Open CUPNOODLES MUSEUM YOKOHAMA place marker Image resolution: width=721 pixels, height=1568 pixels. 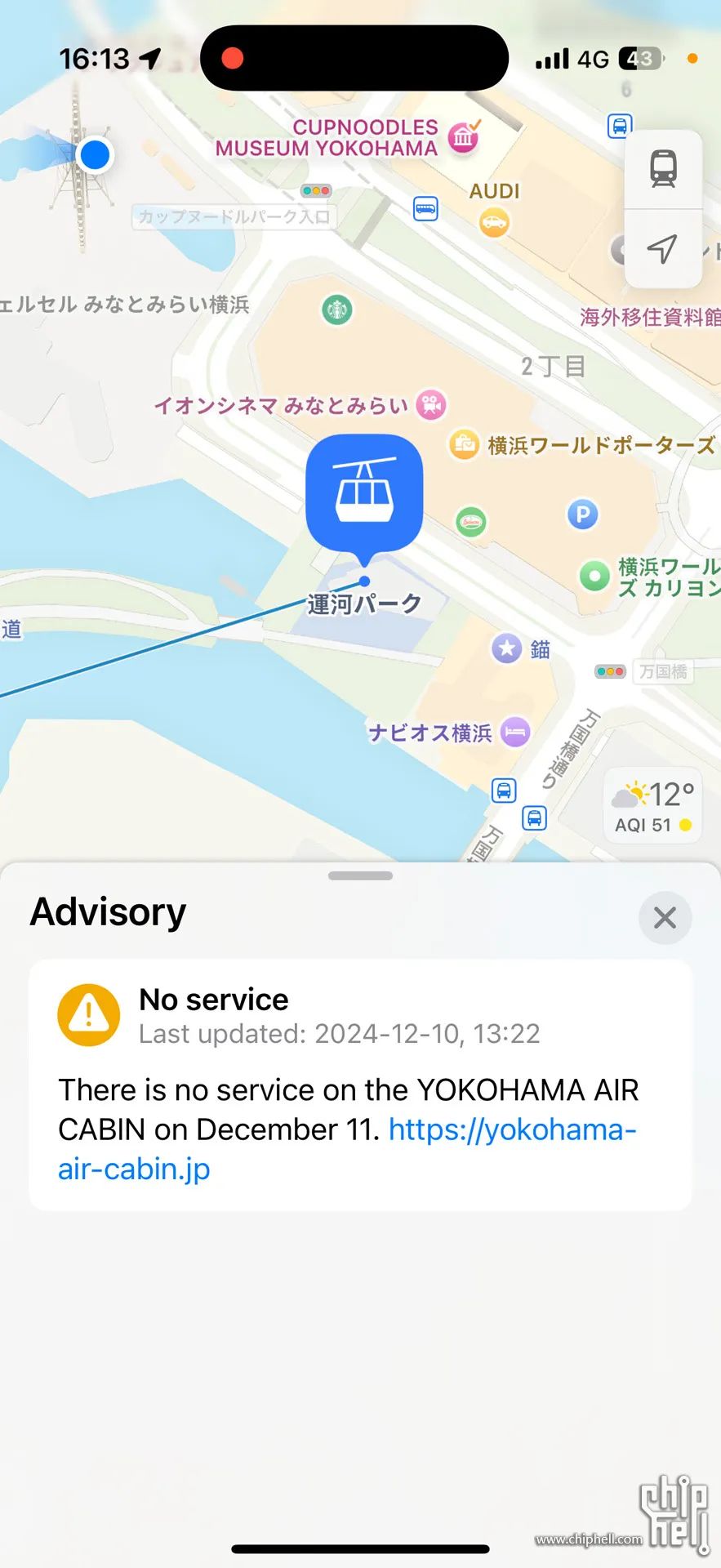464,136
